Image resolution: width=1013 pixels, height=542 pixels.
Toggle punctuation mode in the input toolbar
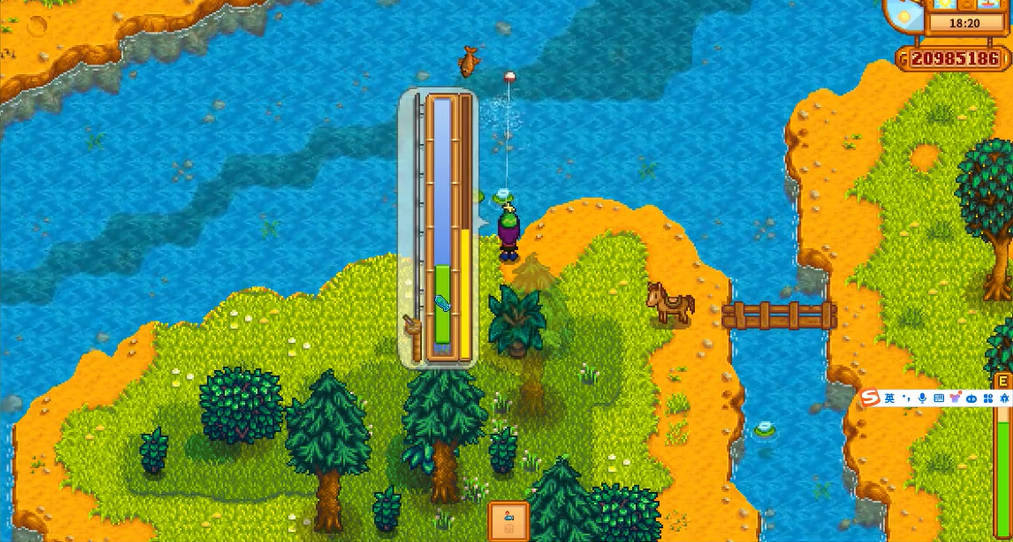[x=906, y=398]
